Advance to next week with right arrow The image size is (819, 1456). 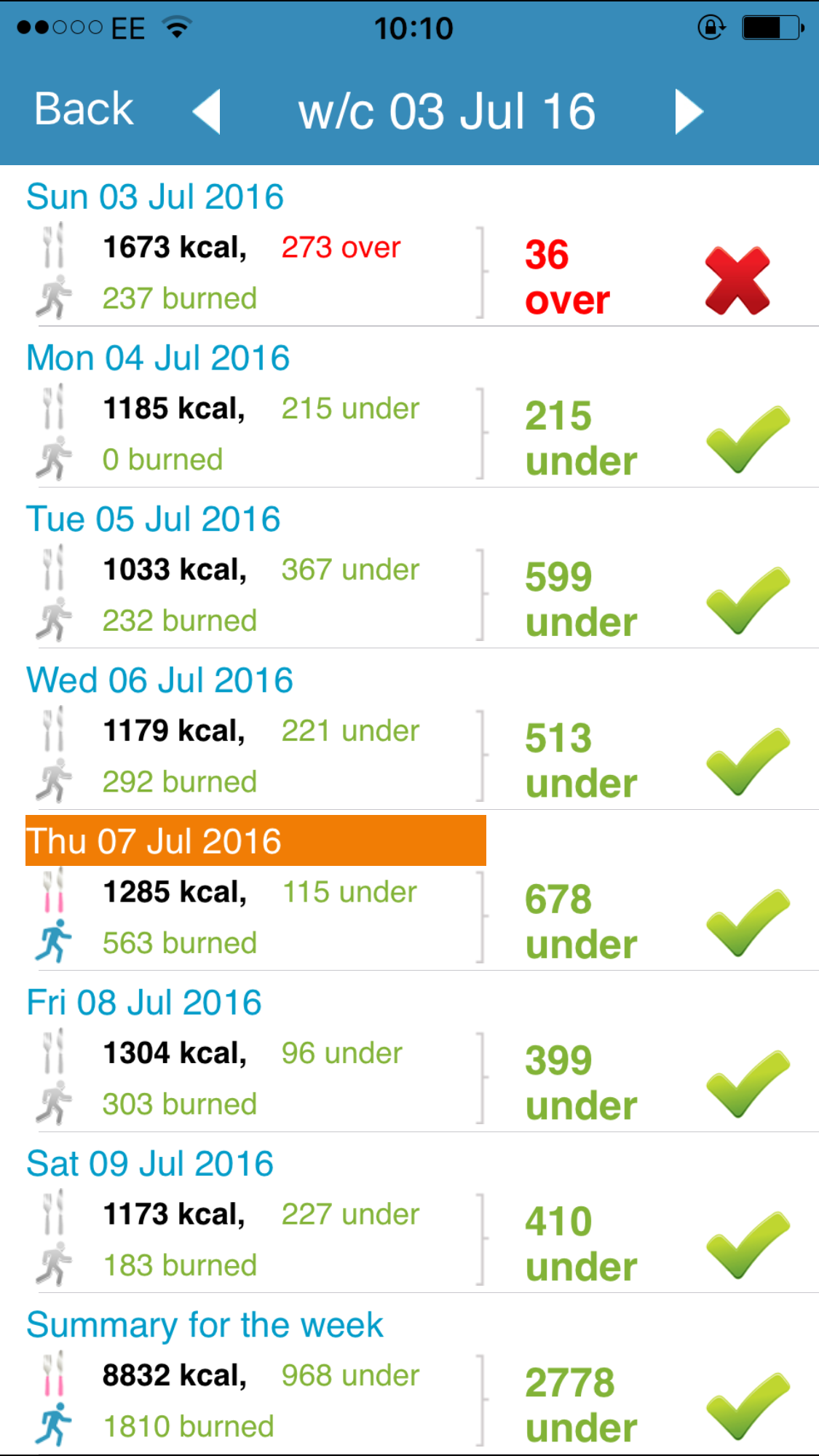click(688, 111)
